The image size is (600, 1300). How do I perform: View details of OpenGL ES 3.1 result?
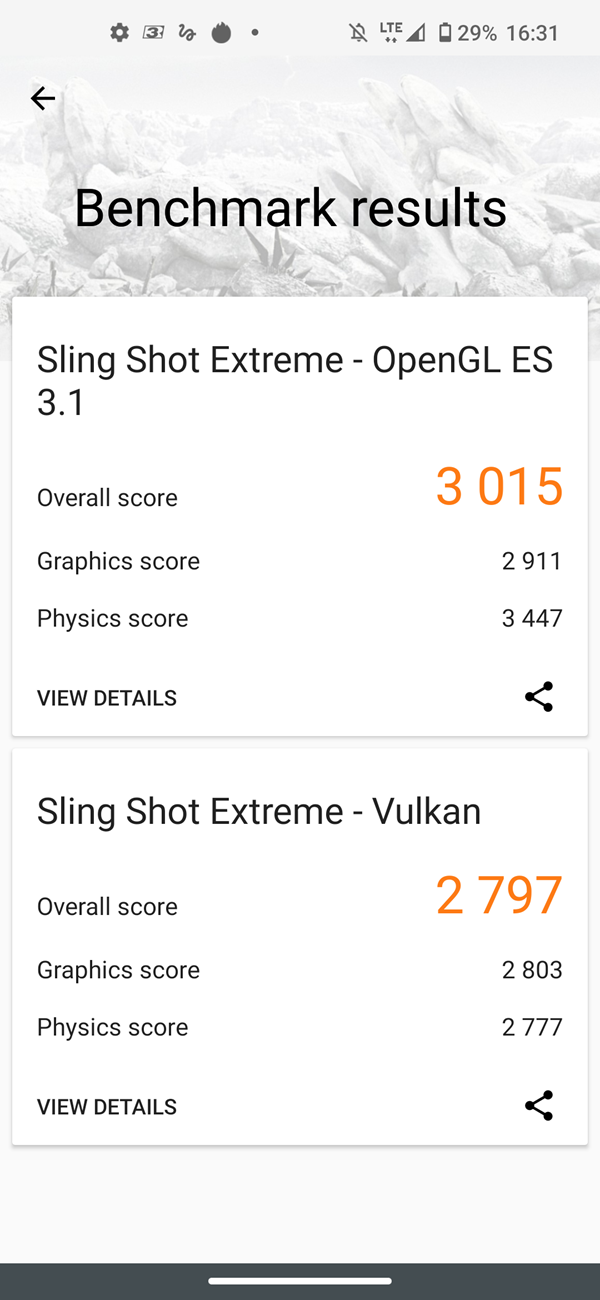click(107, 698)
